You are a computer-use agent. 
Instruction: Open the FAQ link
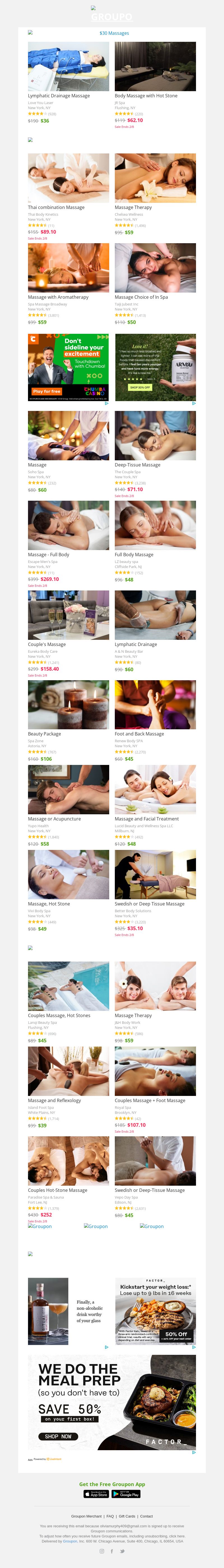[x=110, y=1516]
